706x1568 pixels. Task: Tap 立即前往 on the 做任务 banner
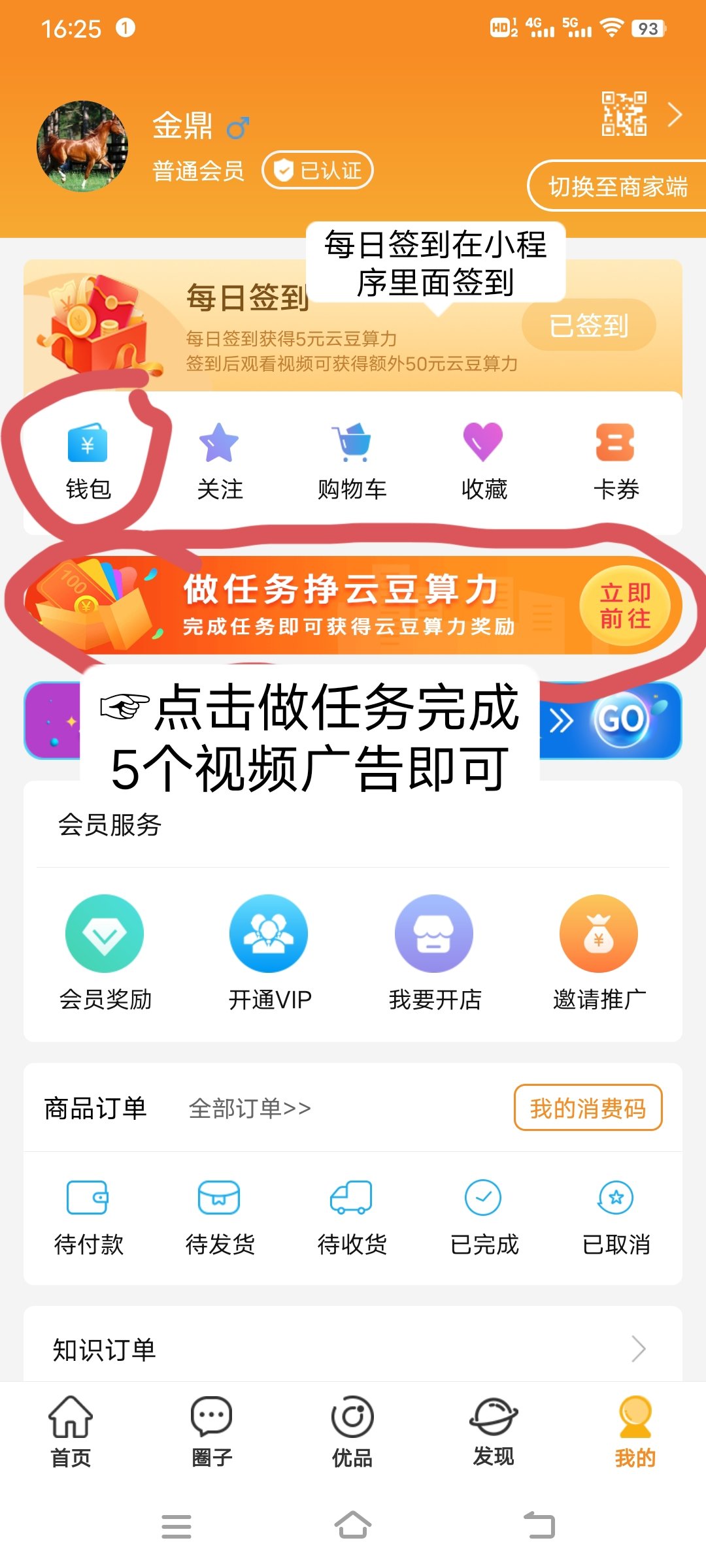[625, 606]
